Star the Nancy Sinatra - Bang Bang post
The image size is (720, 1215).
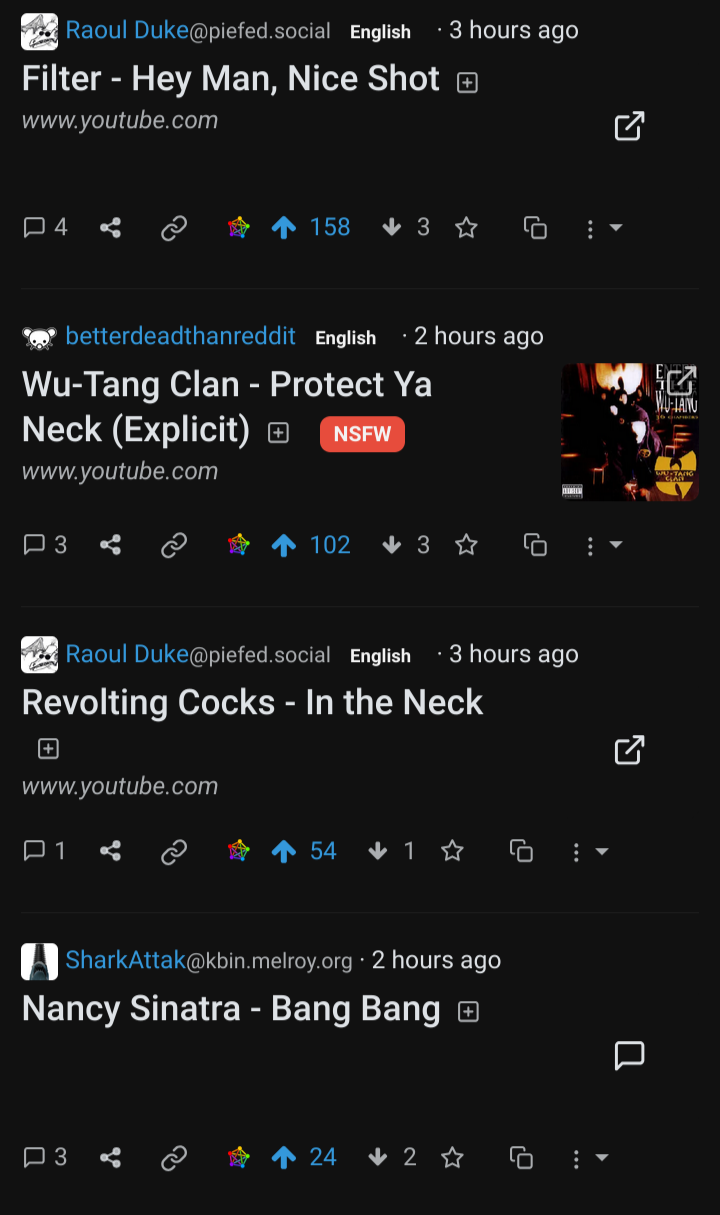(x=452, y=1158)
